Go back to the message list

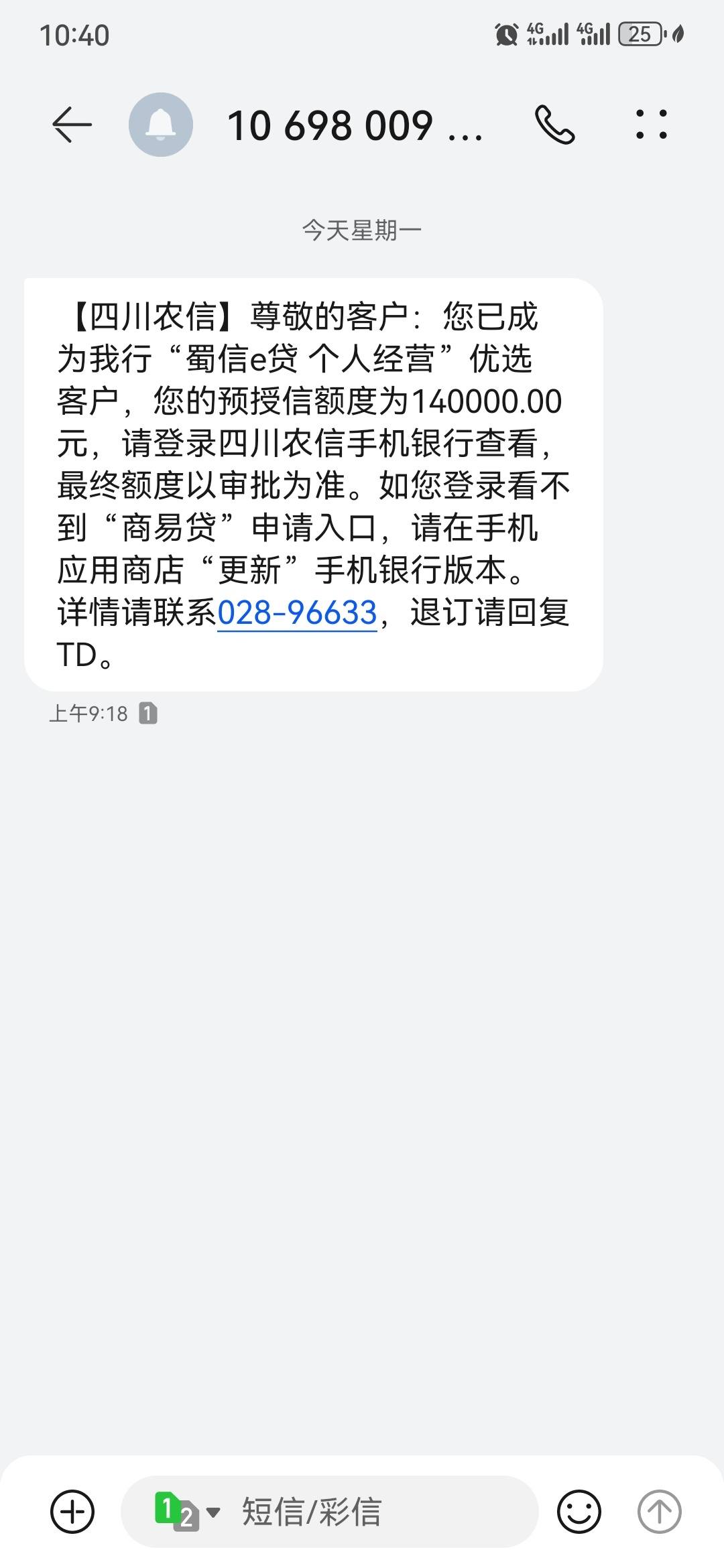tap(72, 125)
